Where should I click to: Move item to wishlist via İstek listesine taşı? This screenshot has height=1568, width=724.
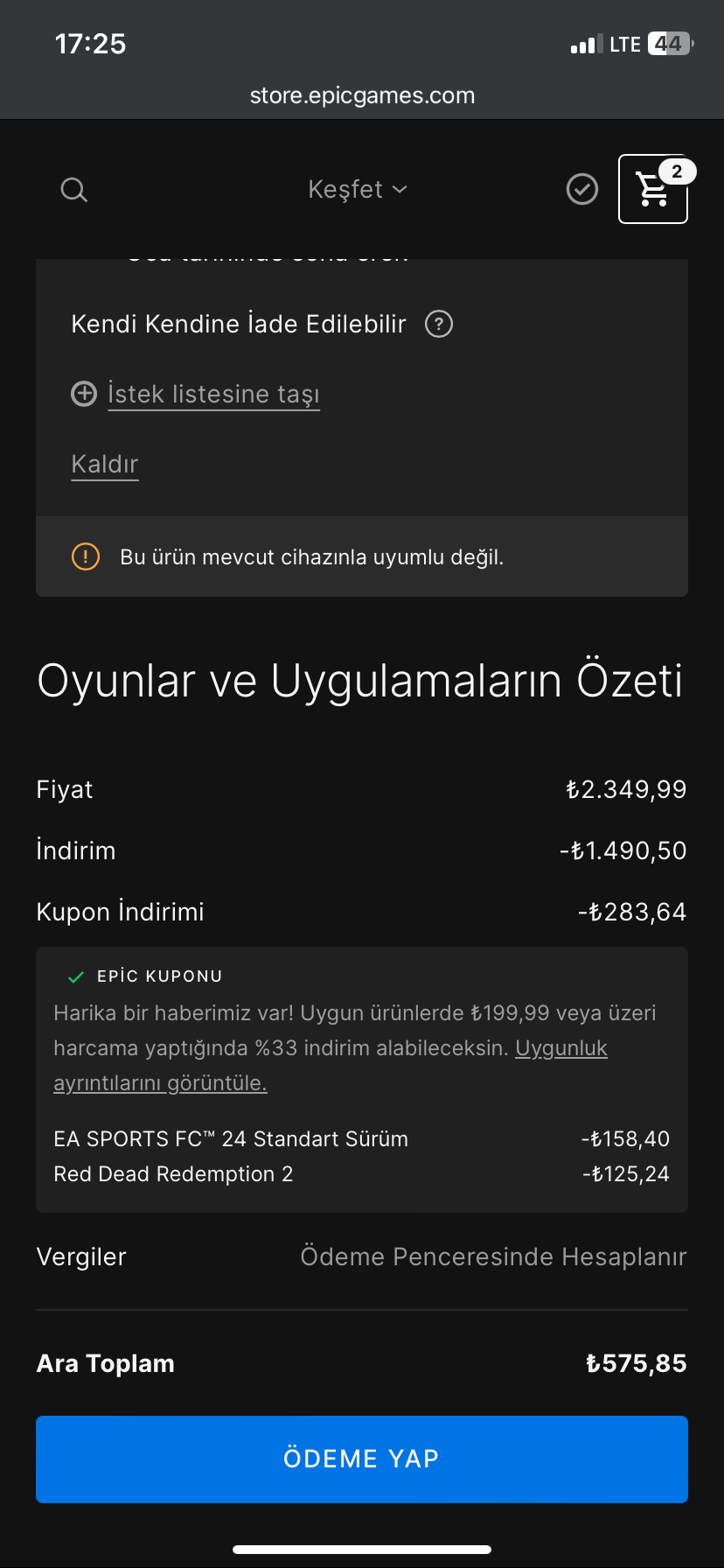point(212,395)
